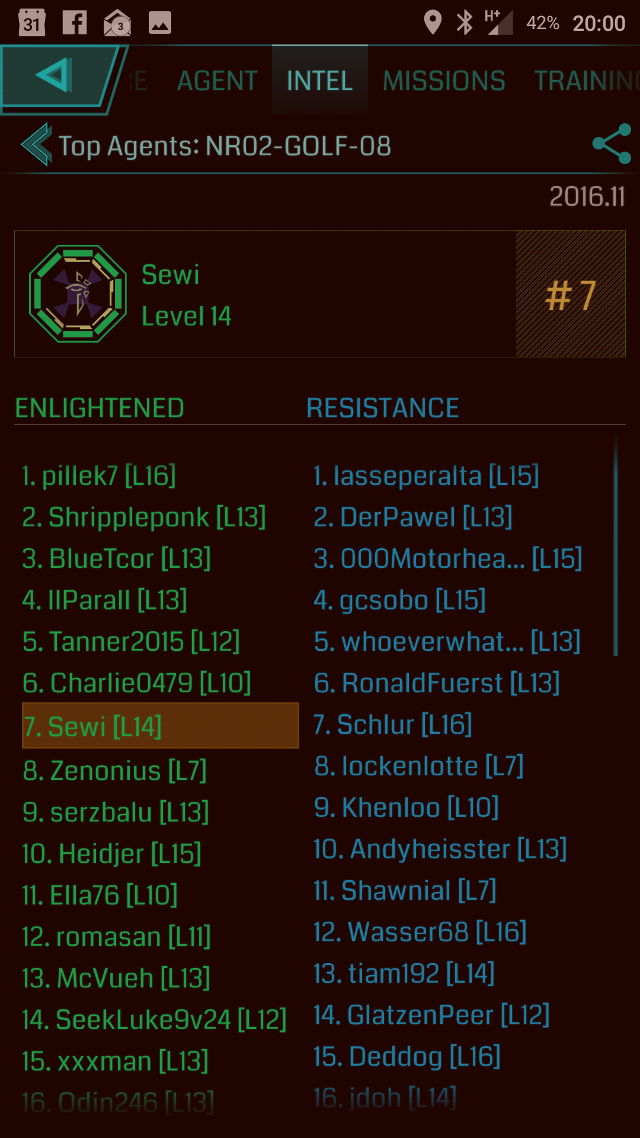Select DerPawel from the Resistance ranking
This screenshot has width=640, height=1138.
click(x=412, y=517)
